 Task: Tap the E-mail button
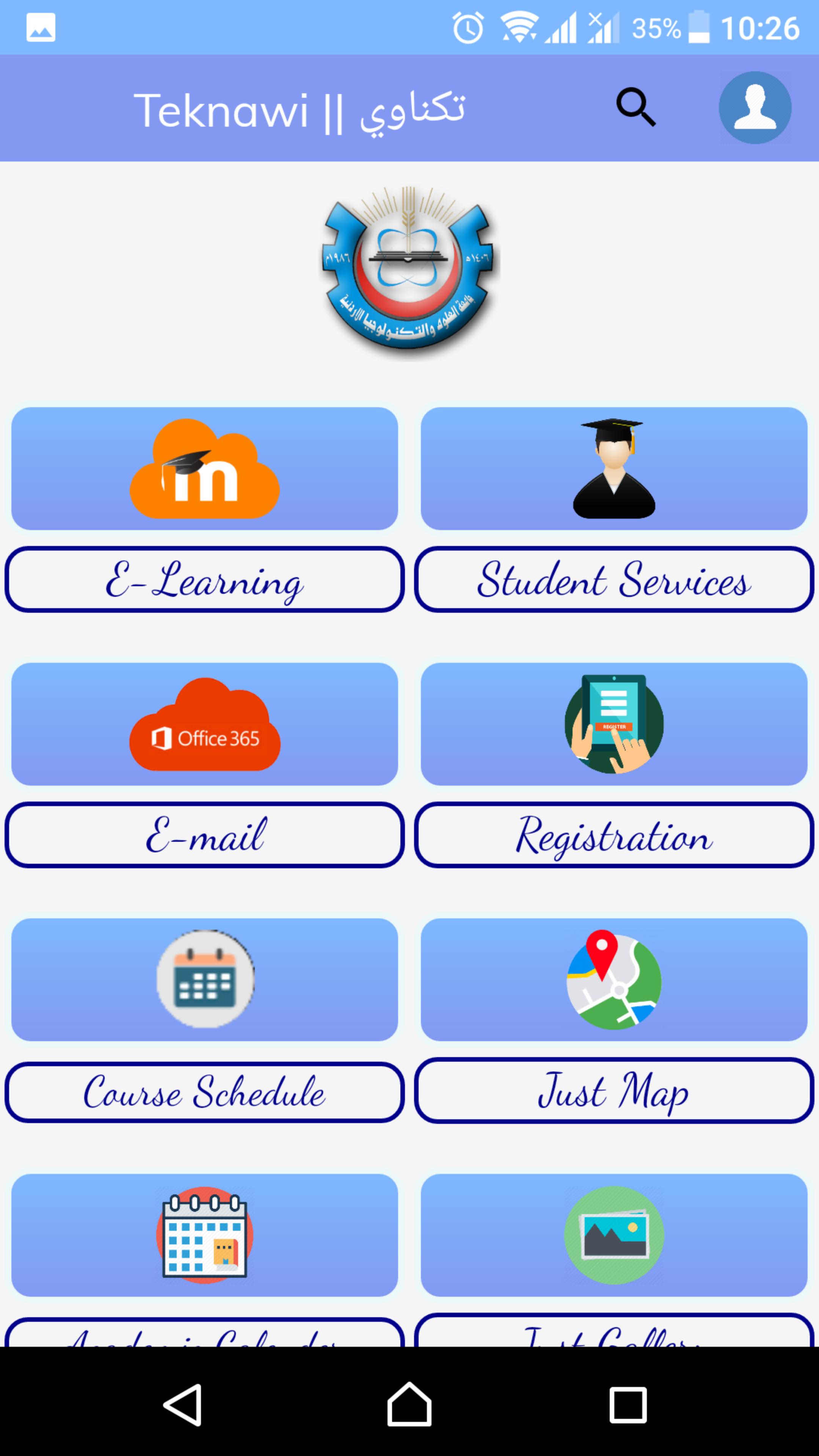pyautogui.click(x=205, y=835)
